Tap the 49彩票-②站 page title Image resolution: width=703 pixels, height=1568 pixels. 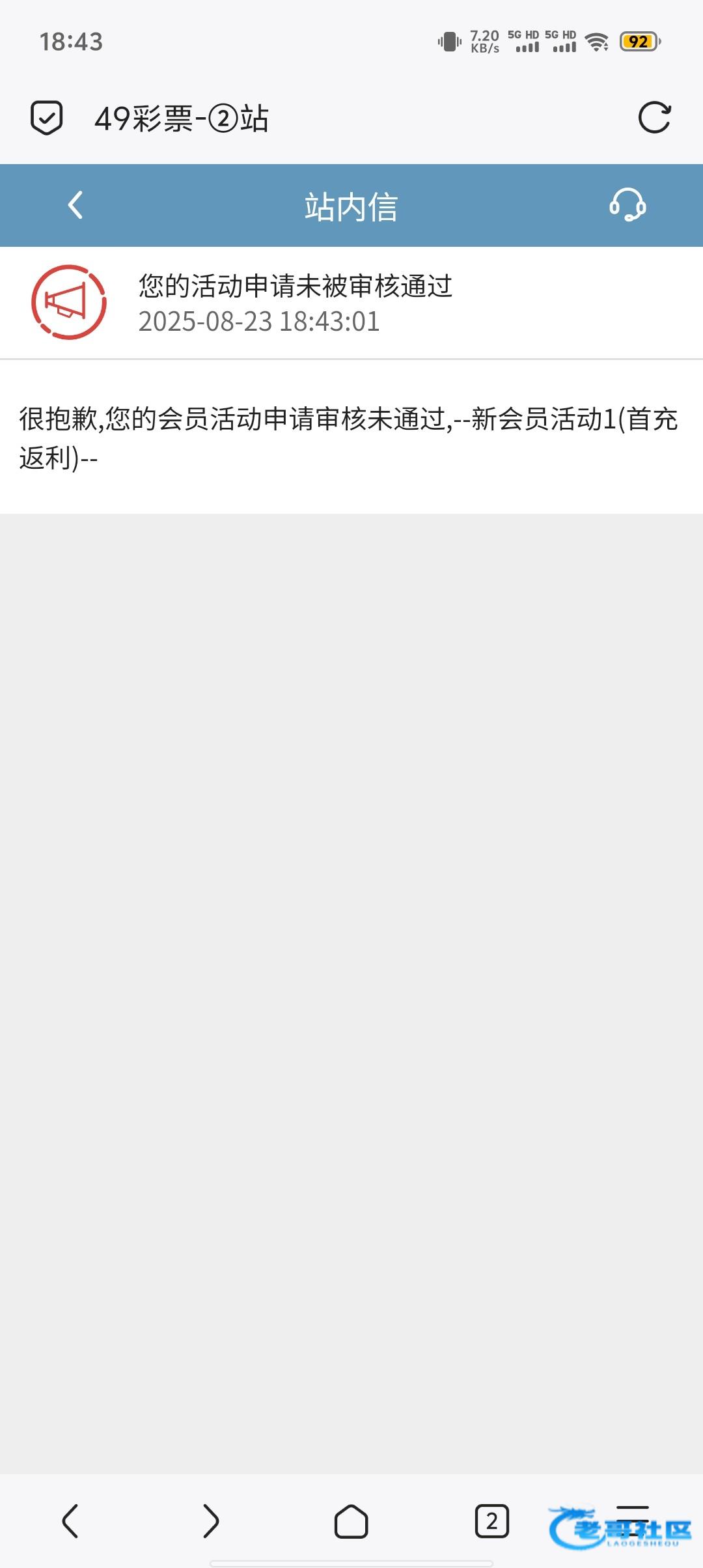[182, 119]
